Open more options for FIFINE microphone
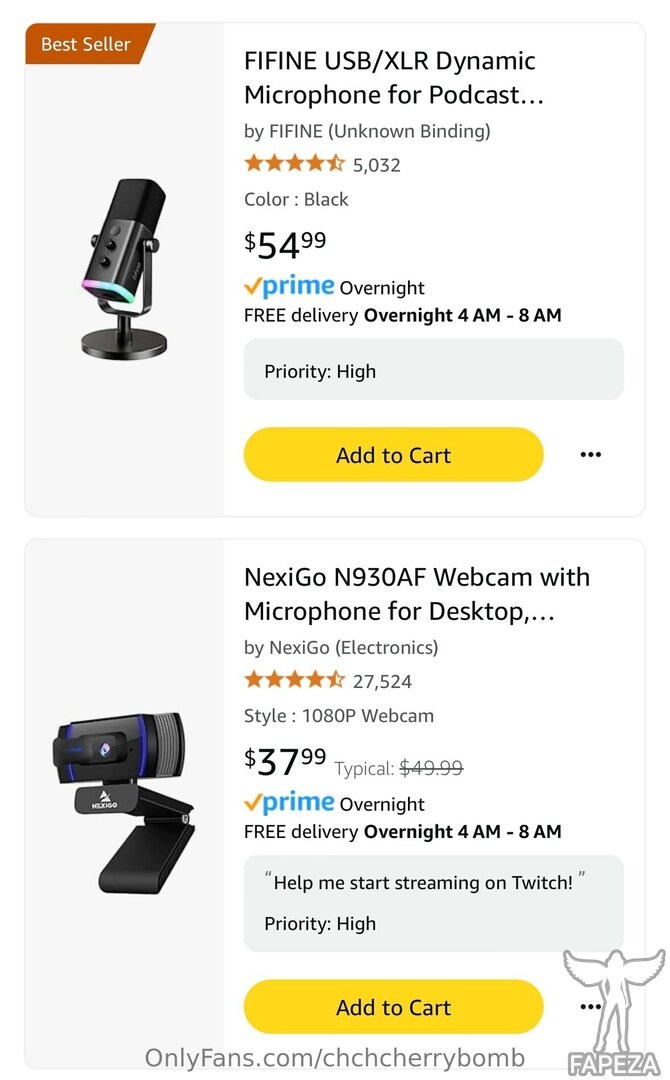Viewport: 670px width, 1080px height. click(590, 455)
